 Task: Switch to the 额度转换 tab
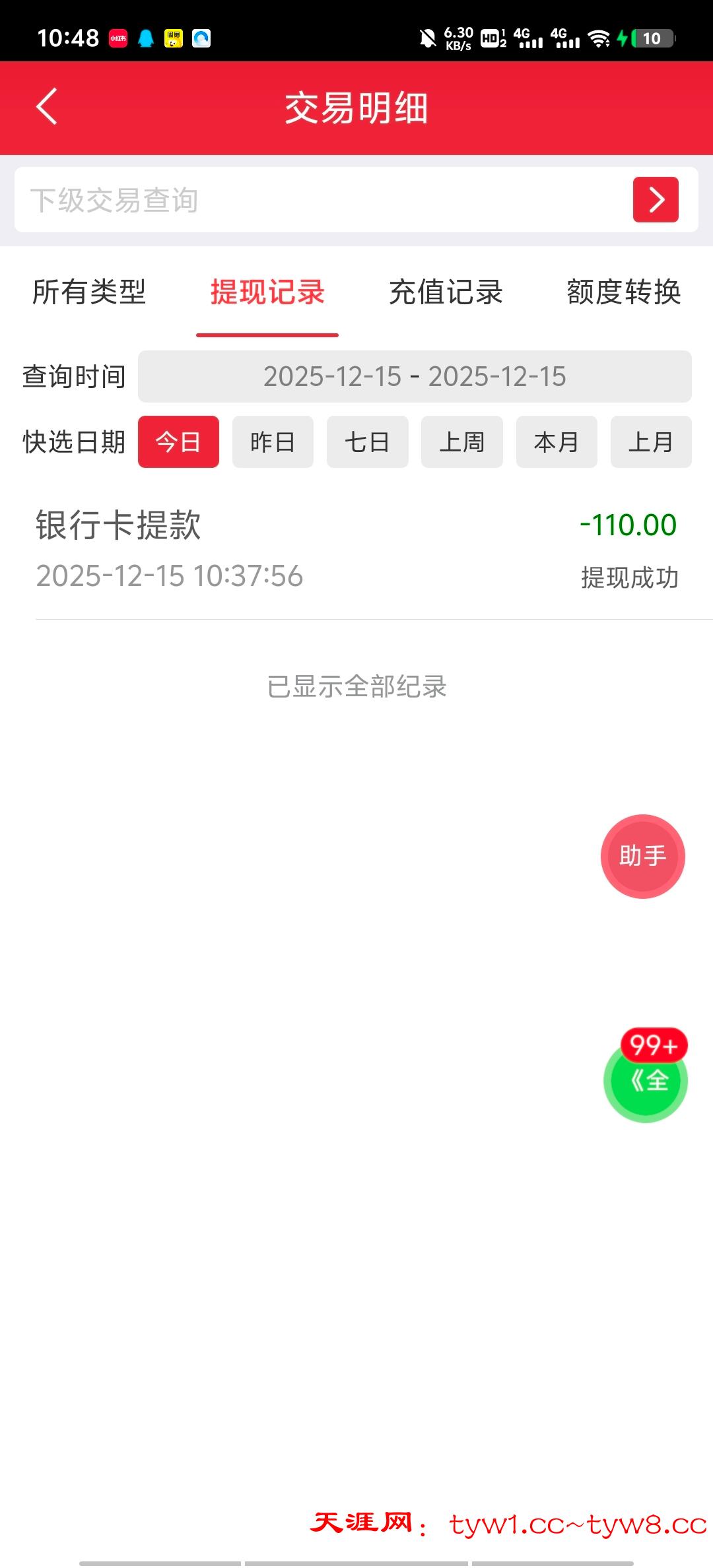coord(623,292)
